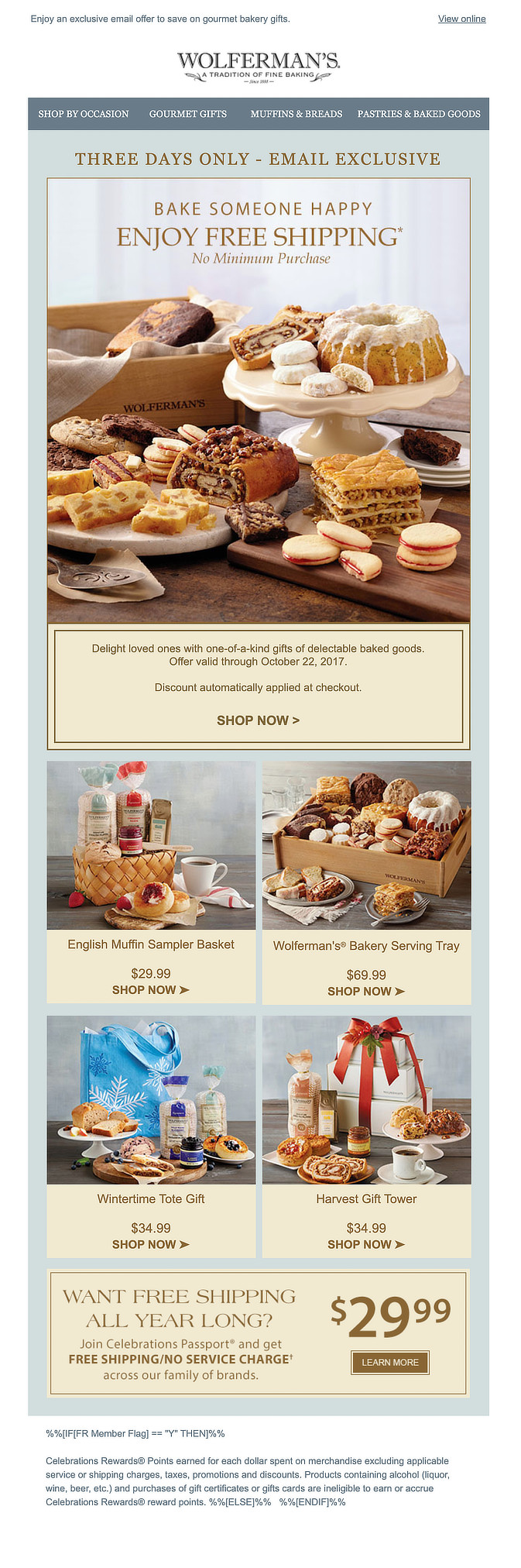Open English Muffin Sampler Basket image

tap(151, 845)
